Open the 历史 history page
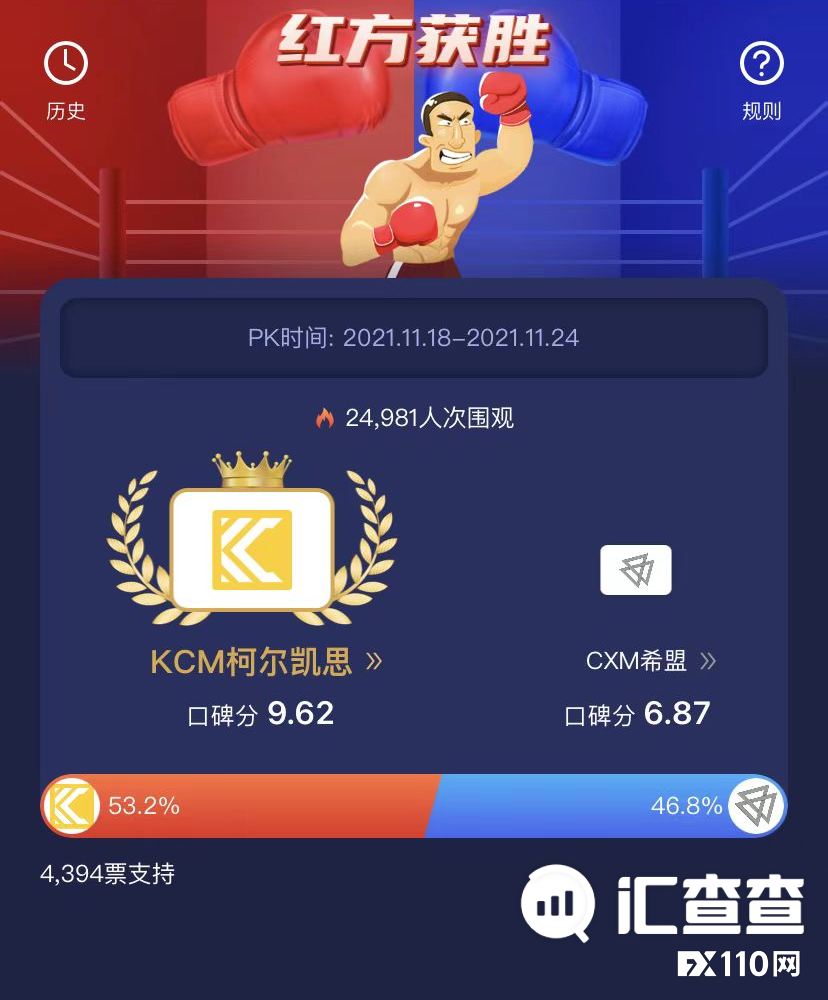Image resolution: width=828 pixels, height=1000 pixels. coord(66,80)
